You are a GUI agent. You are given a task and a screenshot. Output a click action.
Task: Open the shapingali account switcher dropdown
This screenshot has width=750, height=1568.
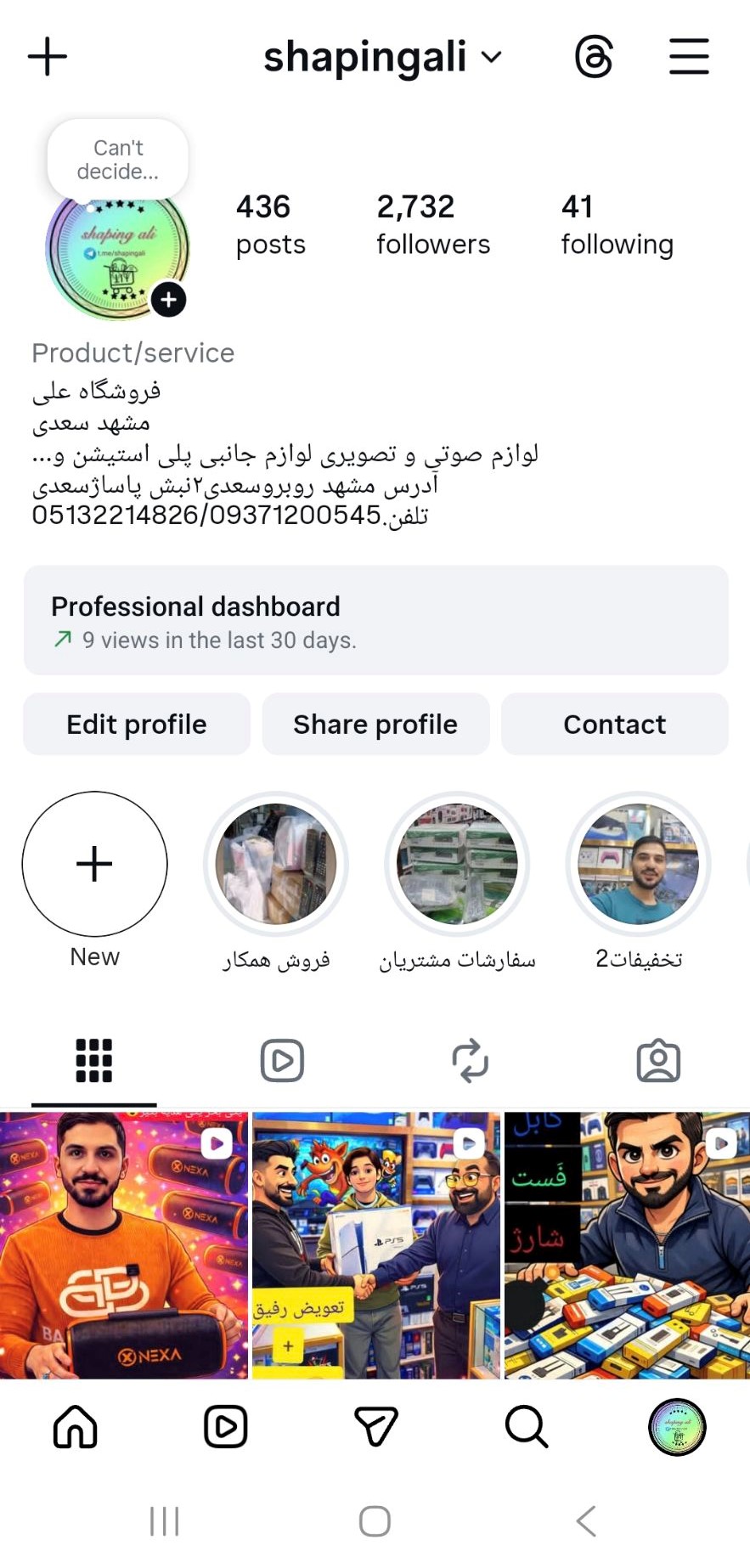pyautogui.click(x=382, y=57)
